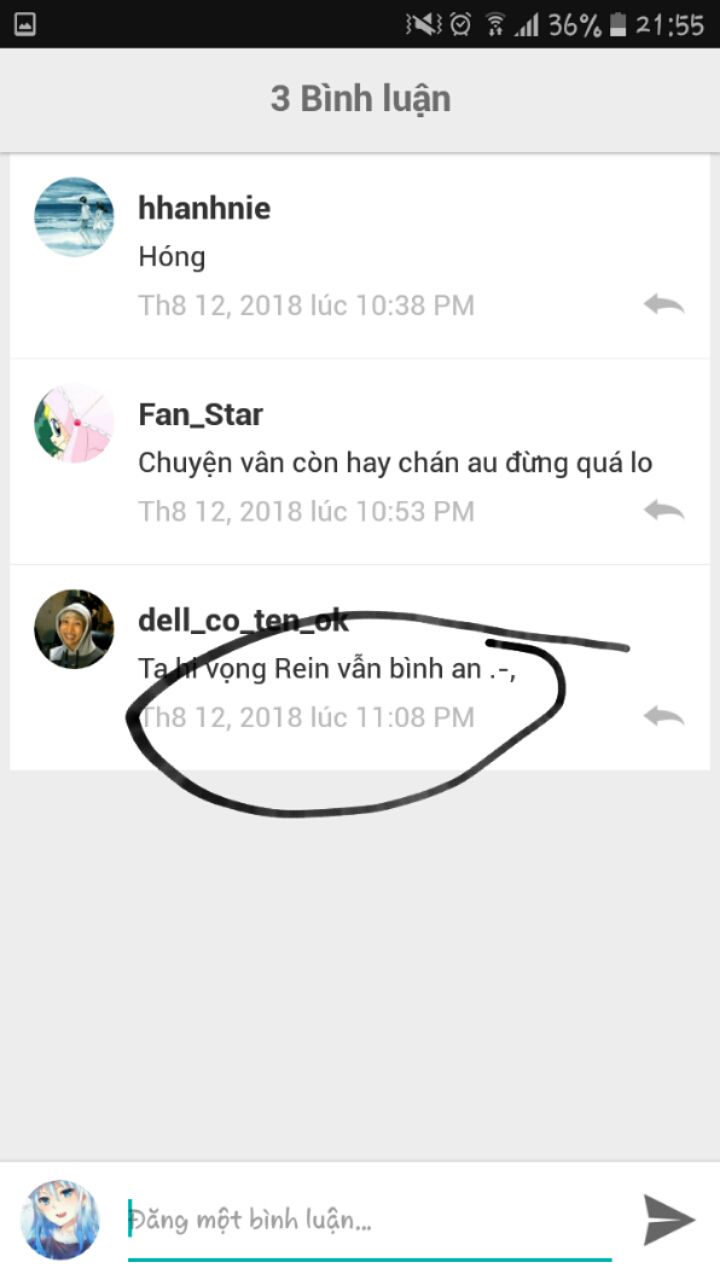720x1280 pixels.
Task: Reply to dell_co_ten_ok's comment
Action: click(x=663, y=716)
